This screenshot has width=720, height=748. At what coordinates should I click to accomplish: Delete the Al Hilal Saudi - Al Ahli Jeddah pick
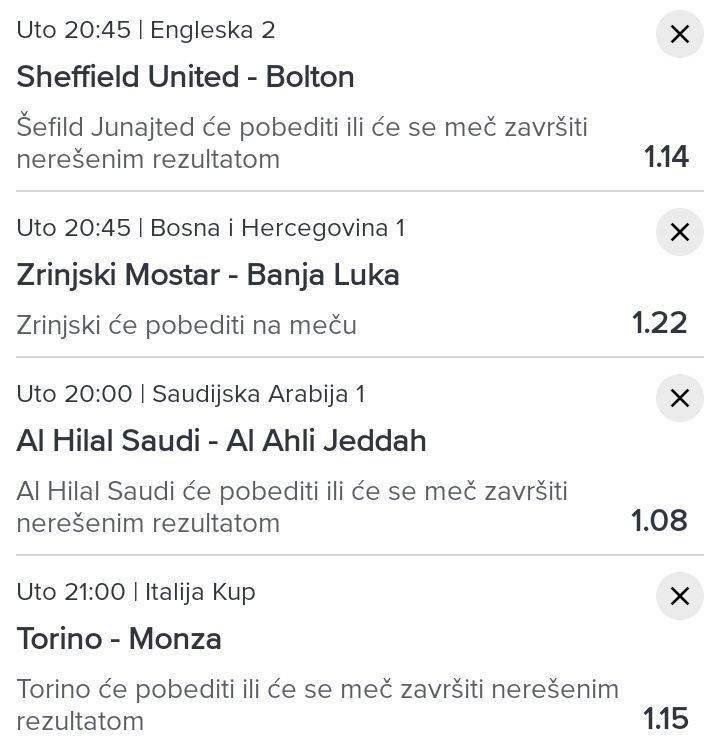[x=679, y=398]
